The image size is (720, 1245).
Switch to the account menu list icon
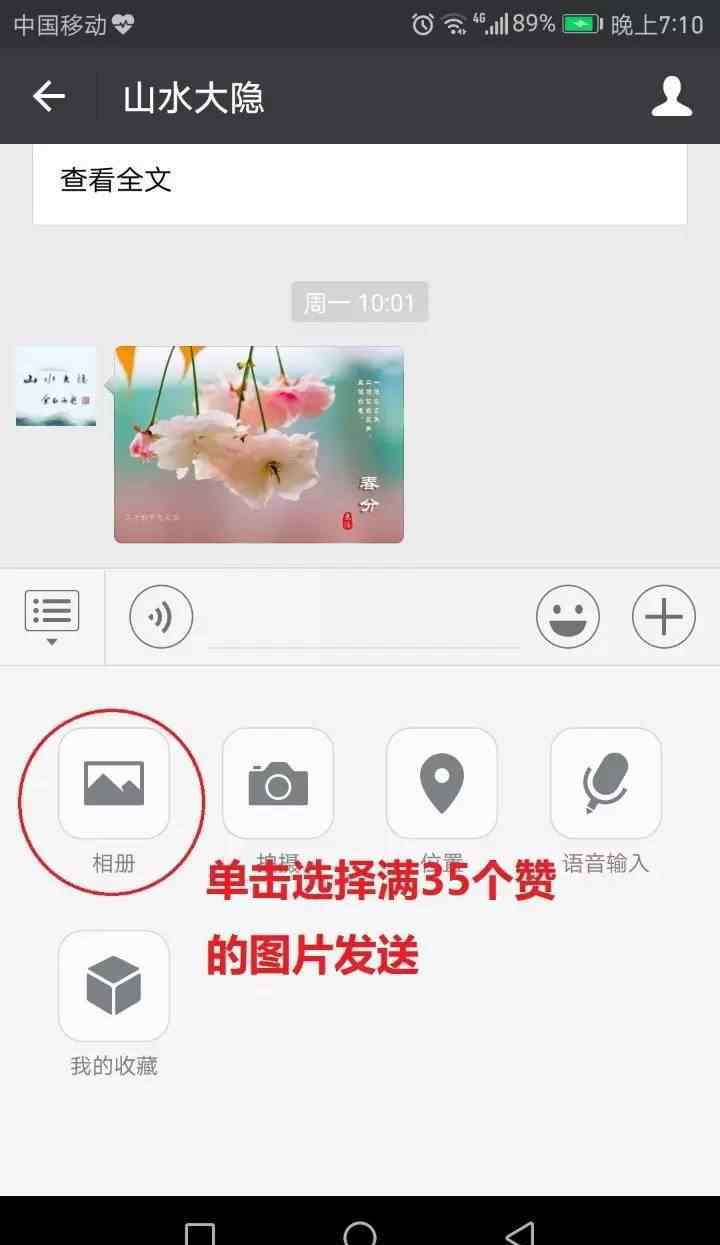pyautogui.click(x=52, y=616)
